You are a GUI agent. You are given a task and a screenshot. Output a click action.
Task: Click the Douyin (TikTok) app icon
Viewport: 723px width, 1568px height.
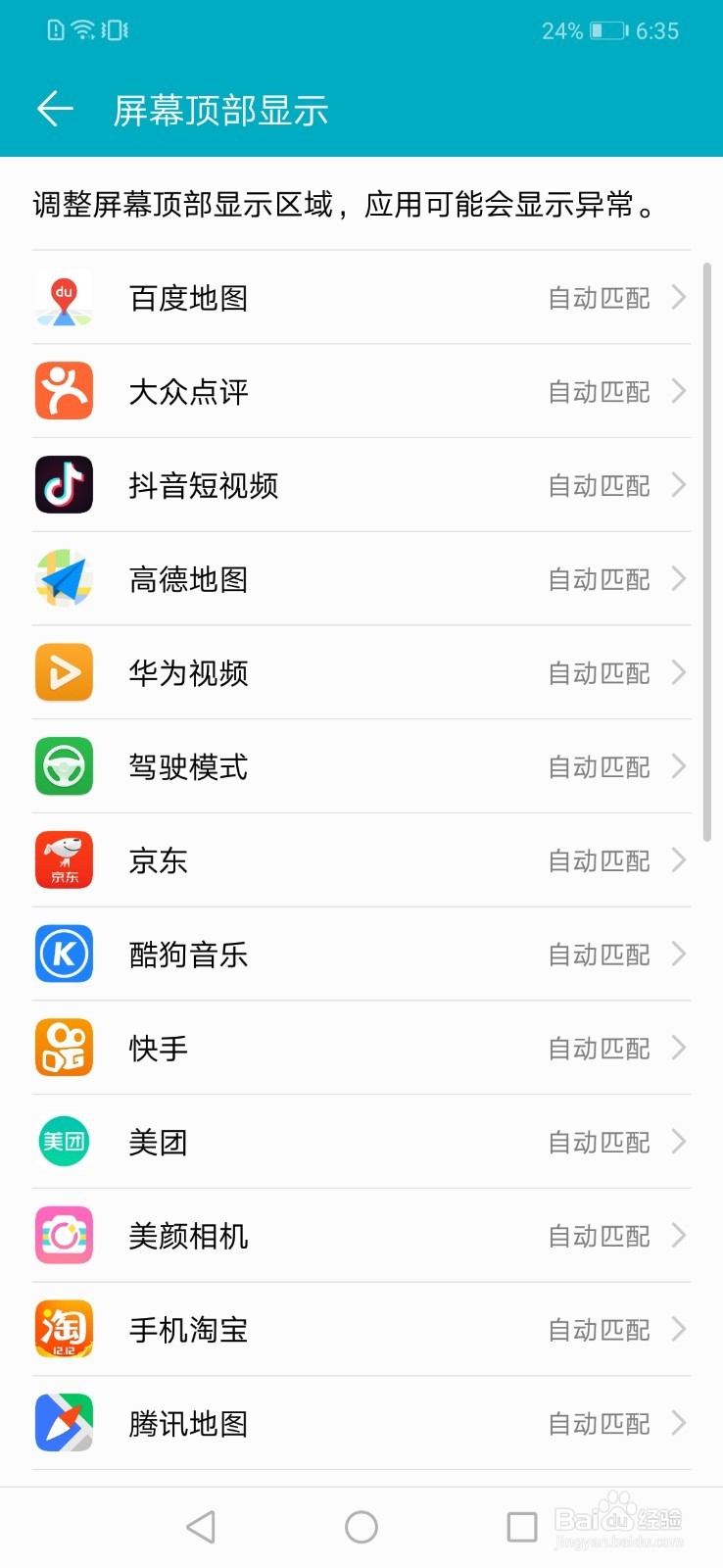[x=64, y=484]
